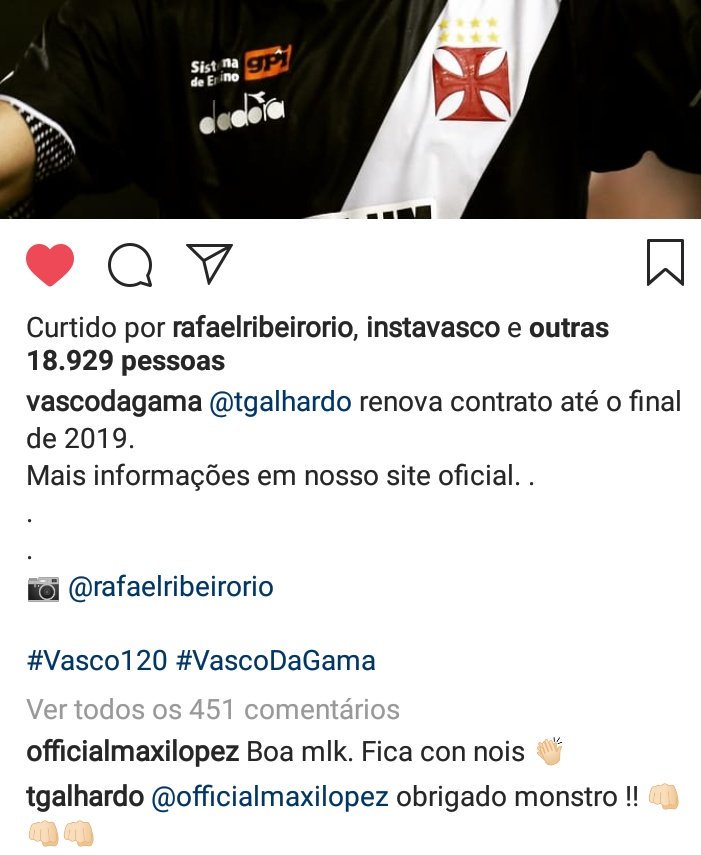Open the comment bubble icon

click(x=130, y=265)
